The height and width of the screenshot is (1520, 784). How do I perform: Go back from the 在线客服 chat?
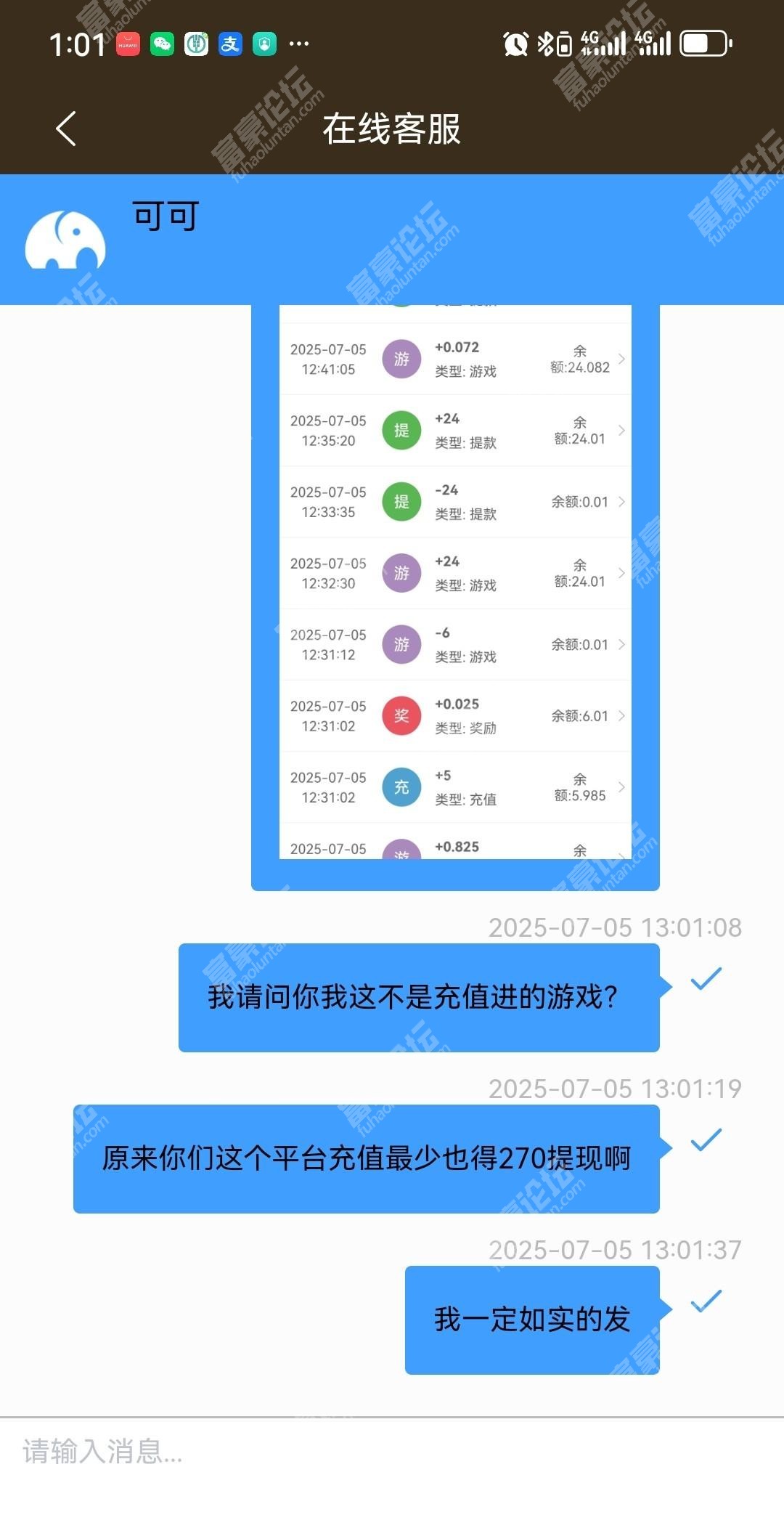(66, 129)
